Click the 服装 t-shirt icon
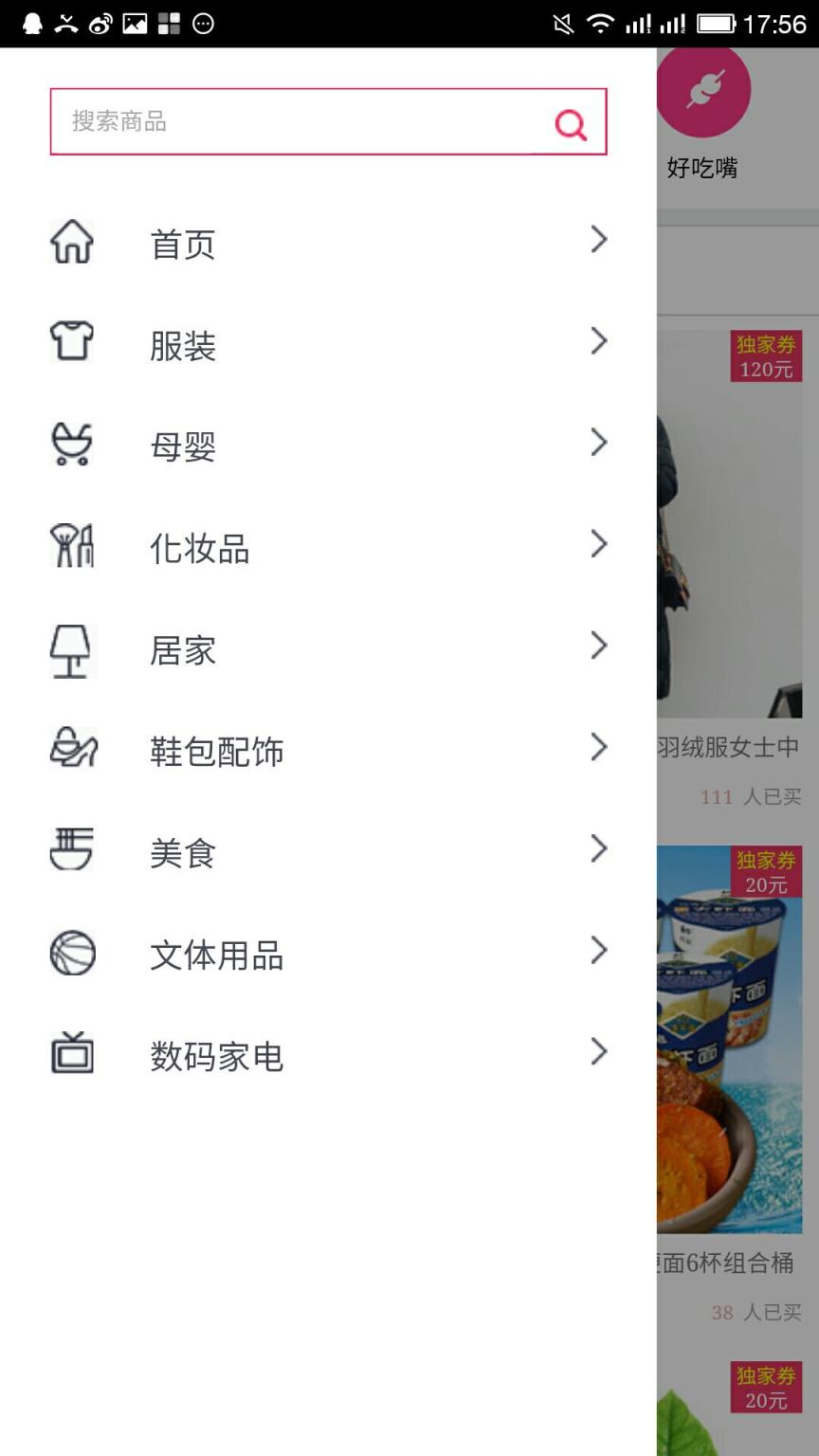This screenshot has width=819, height=1456. [x=72, y=344]
